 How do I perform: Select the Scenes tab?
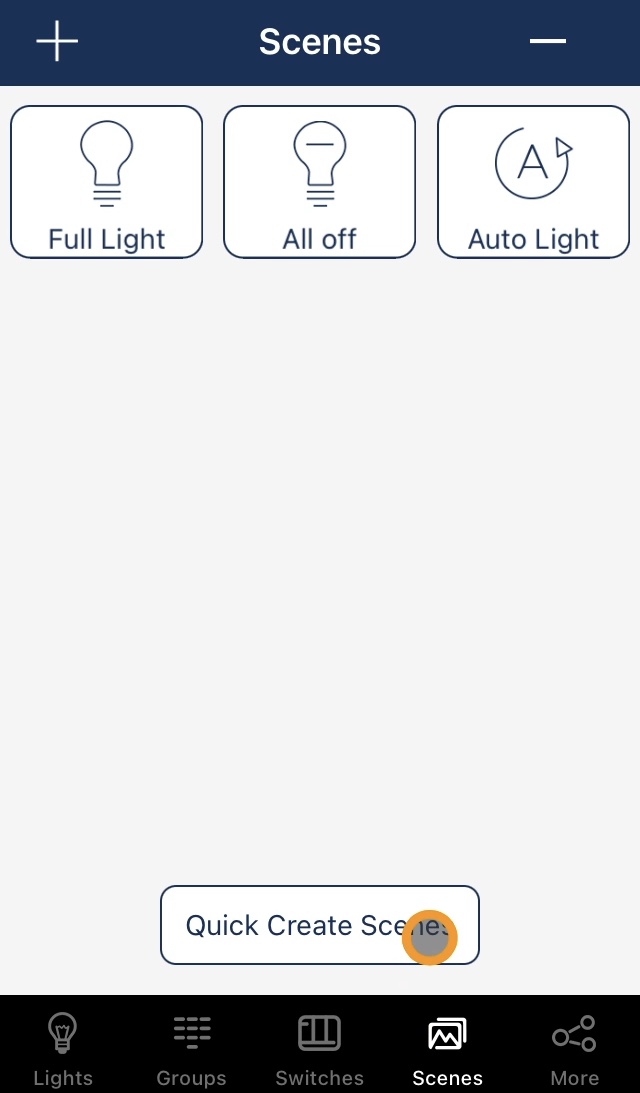click(448, 1050)
